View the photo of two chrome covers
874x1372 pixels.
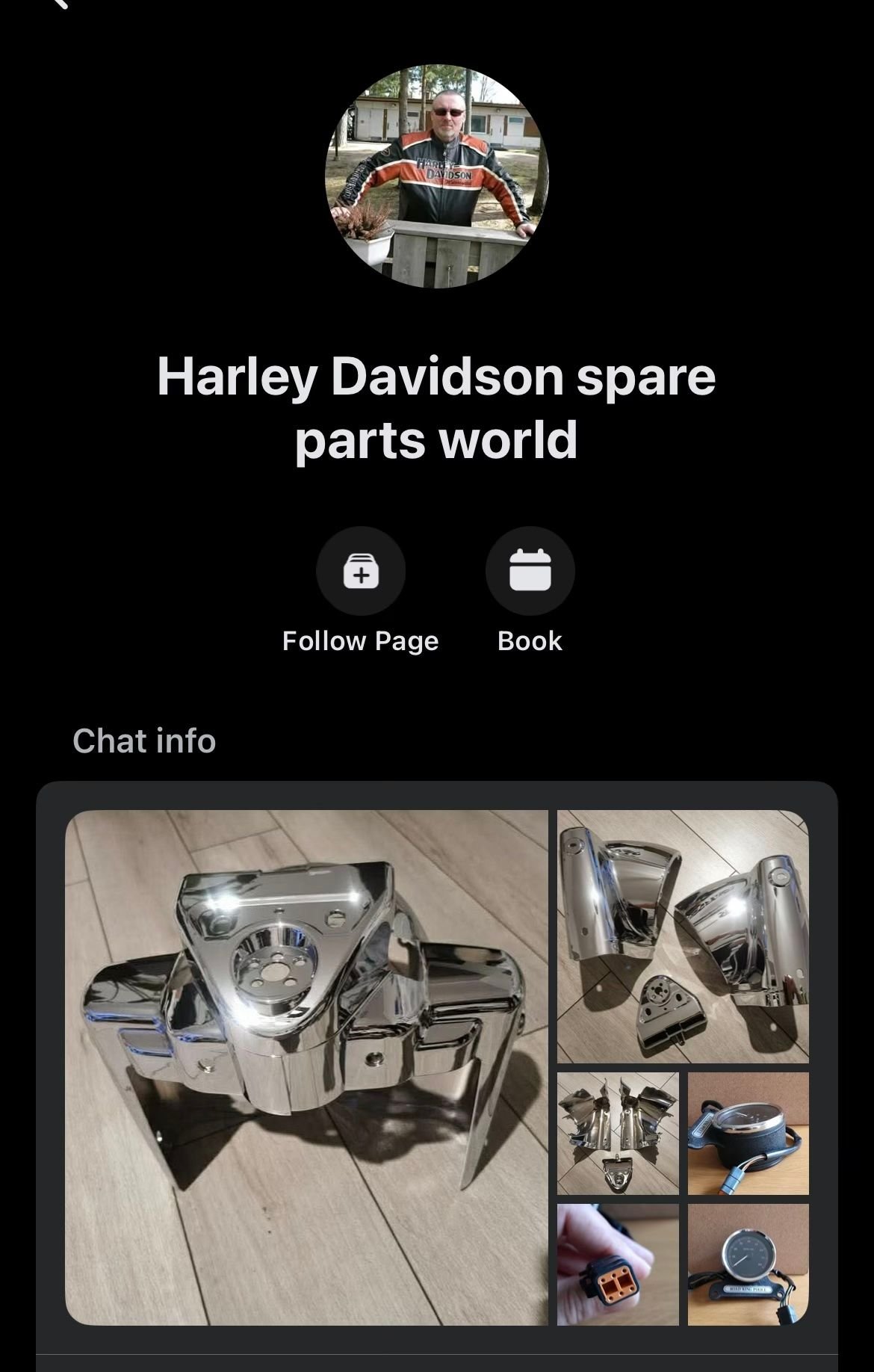[683, 936]
